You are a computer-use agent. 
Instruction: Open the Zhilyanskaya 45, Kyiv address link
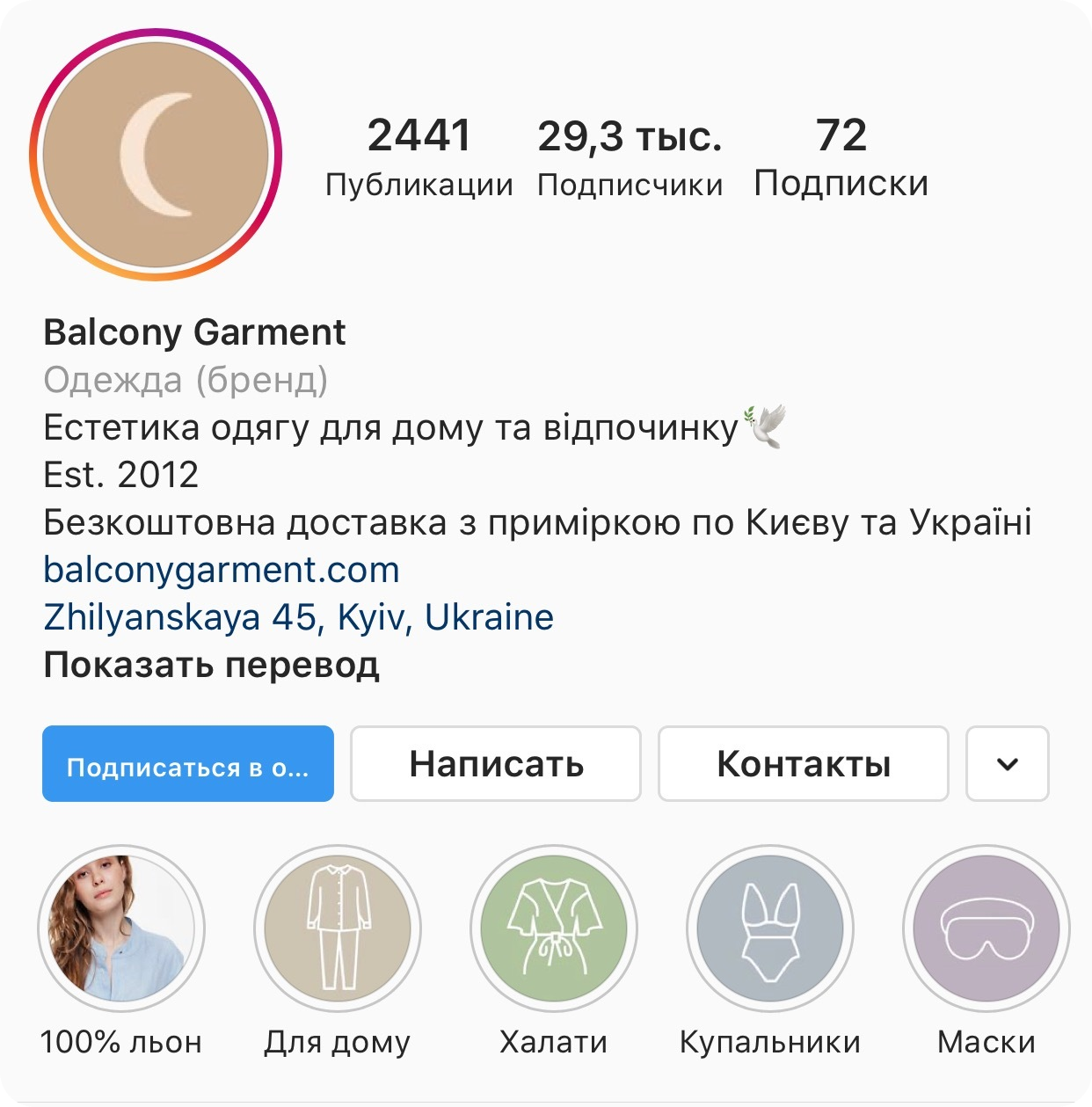coord(298,617)
